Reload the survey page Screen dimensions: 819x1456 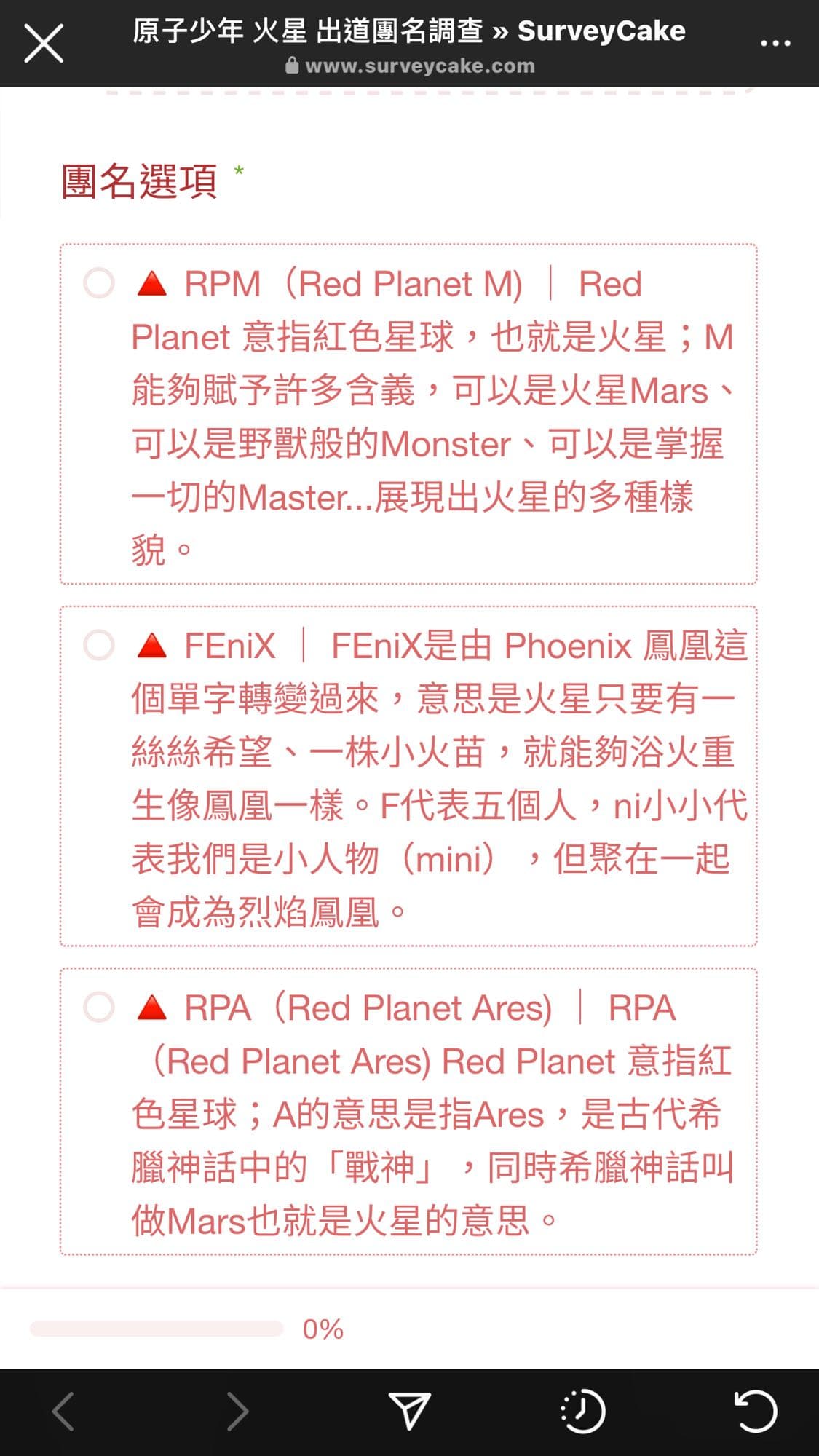[755, 1412]
